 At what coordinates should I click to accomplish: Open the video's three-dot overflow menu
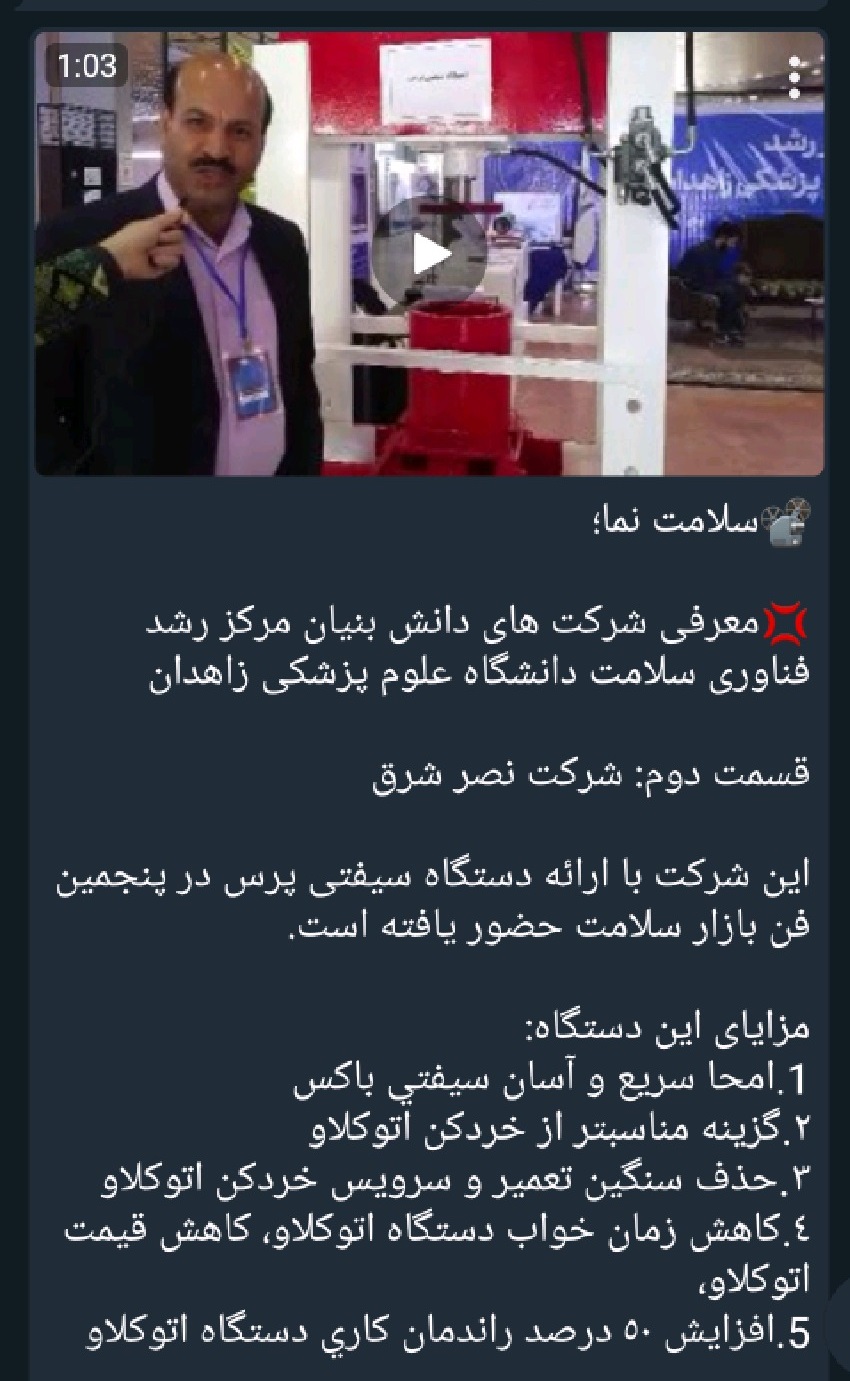794,77
